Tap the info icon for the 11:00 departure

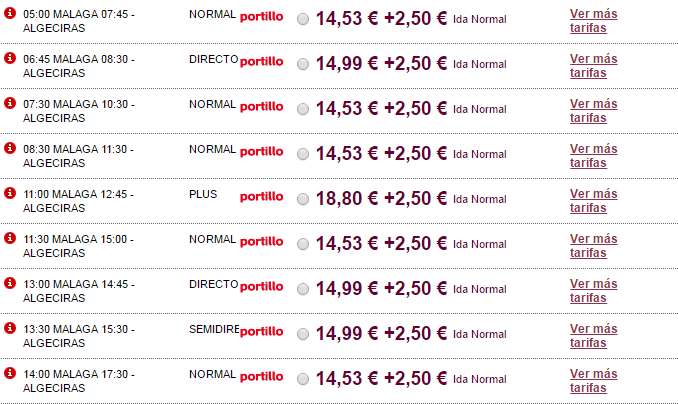(10, 193)
